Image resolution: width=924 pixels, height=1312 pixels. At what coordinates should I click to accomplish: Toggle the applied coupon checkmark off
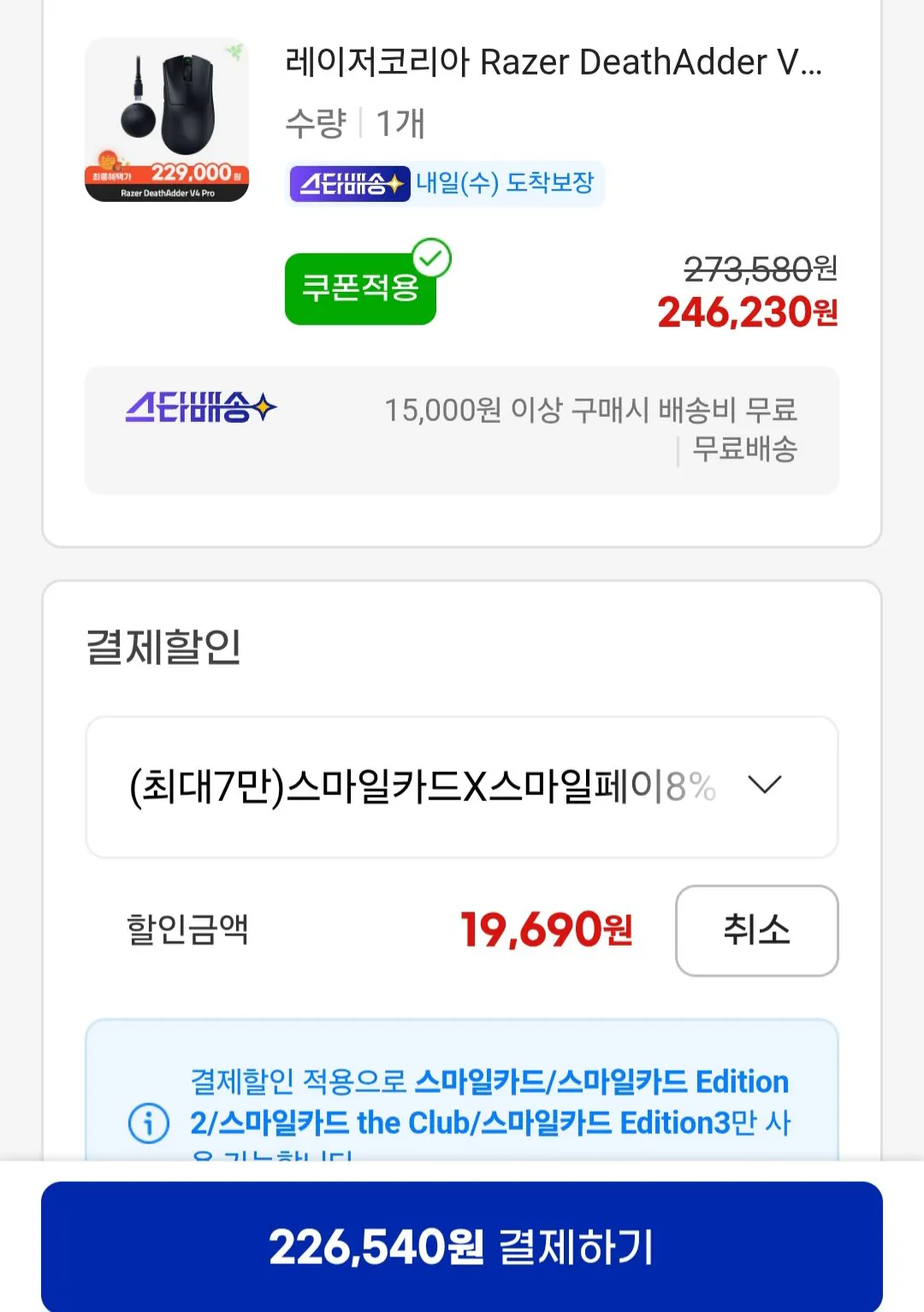point(432,258)
